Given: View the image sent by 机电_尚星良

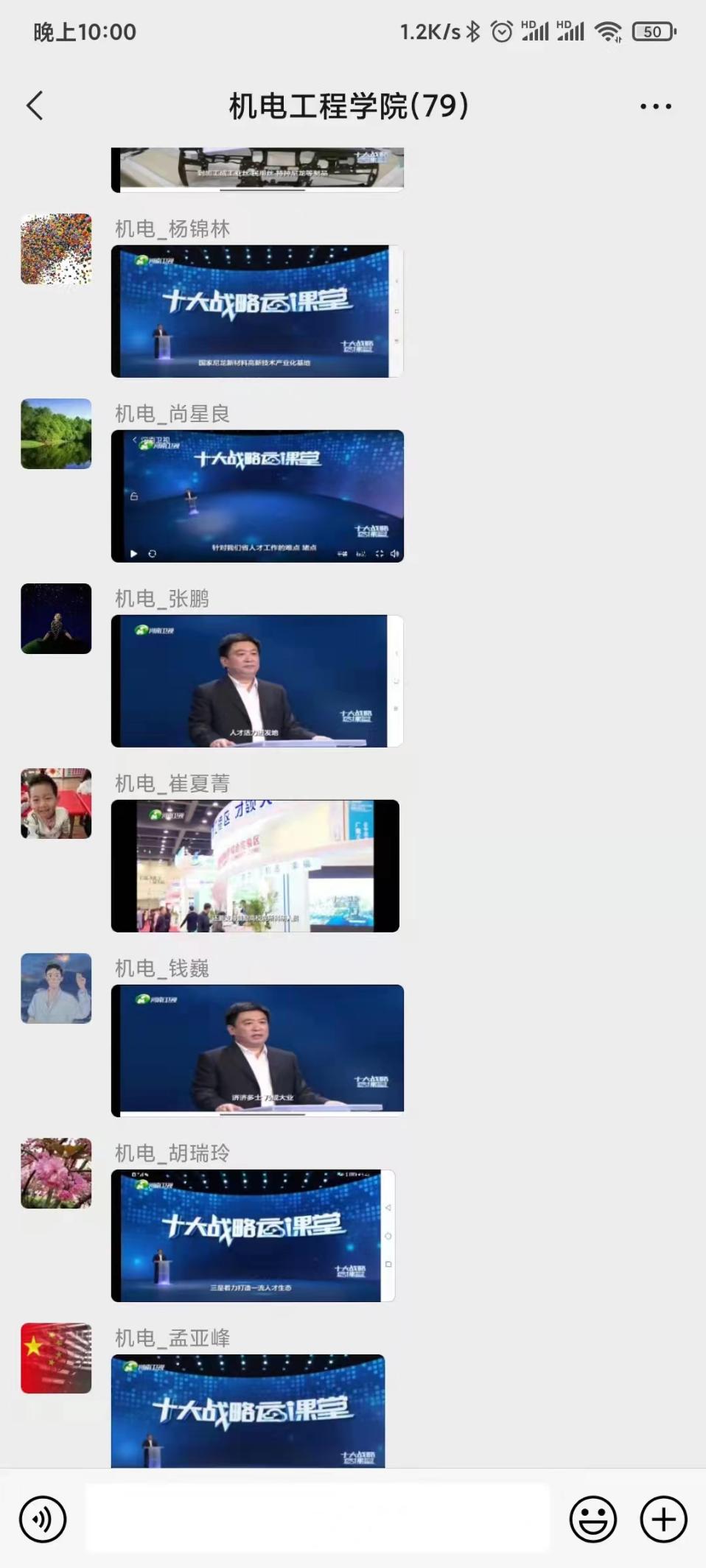Looking at the screenshot, I should (256, 496).
